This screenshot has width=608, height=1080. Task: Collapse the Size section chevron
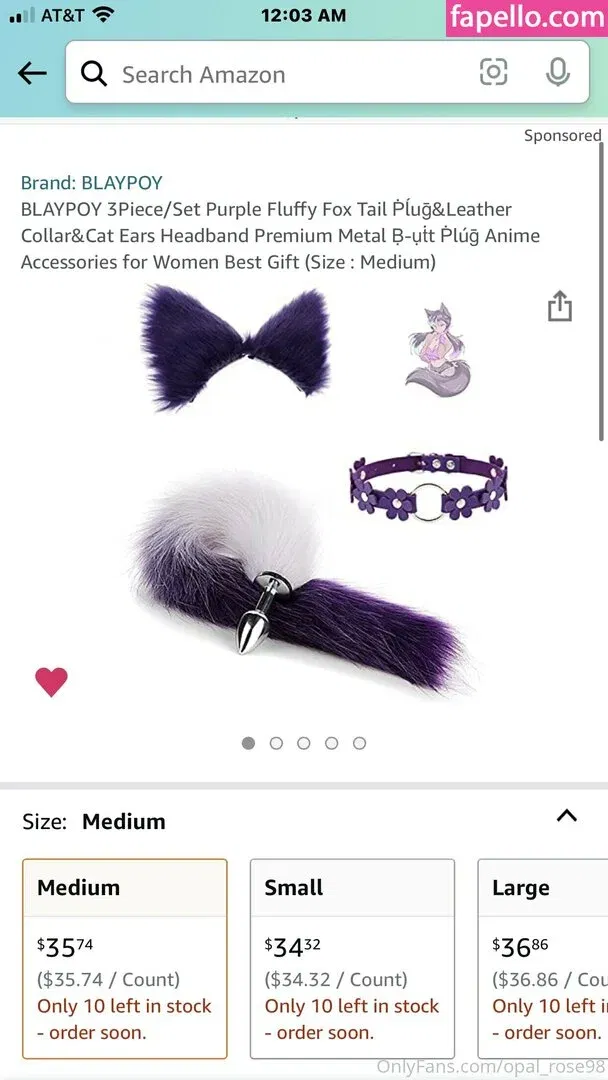tap(566, 816)
